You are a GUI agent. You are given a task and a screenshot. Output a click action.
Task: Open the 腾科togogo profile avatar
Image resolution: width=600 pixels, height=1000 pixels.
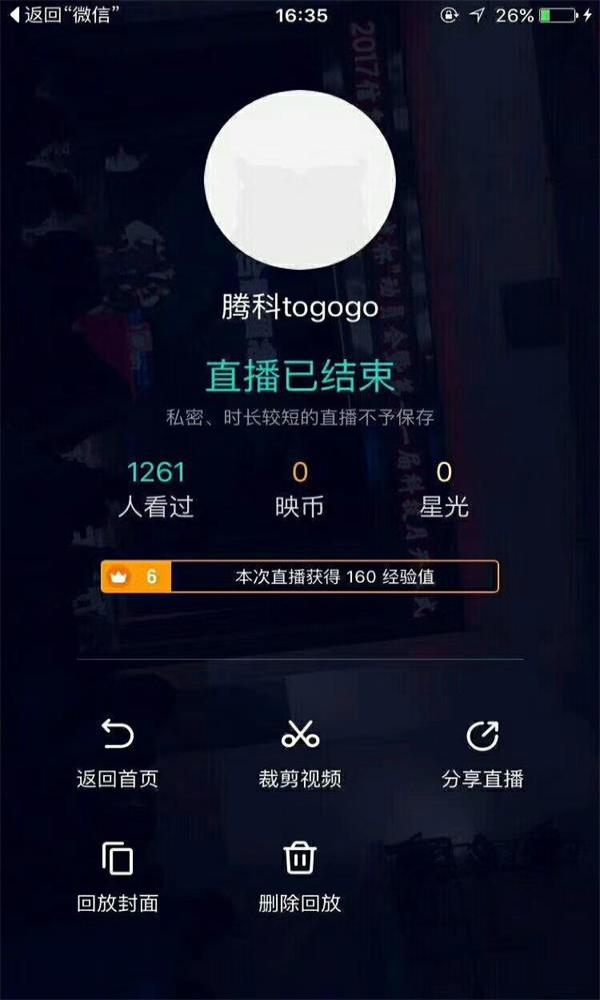click(300, 180)
